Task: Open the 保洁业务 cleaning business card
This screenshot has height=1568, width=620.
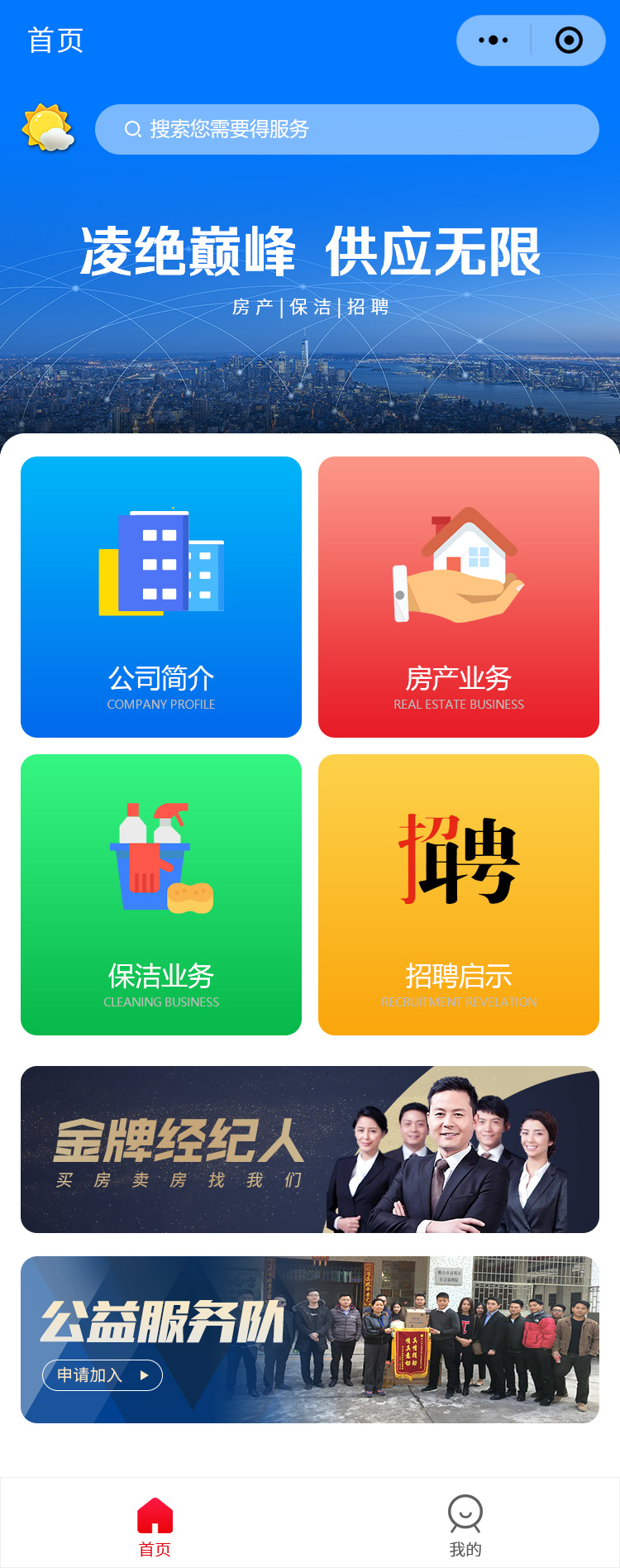Action: pyautogui.click(x=161, y=894)
